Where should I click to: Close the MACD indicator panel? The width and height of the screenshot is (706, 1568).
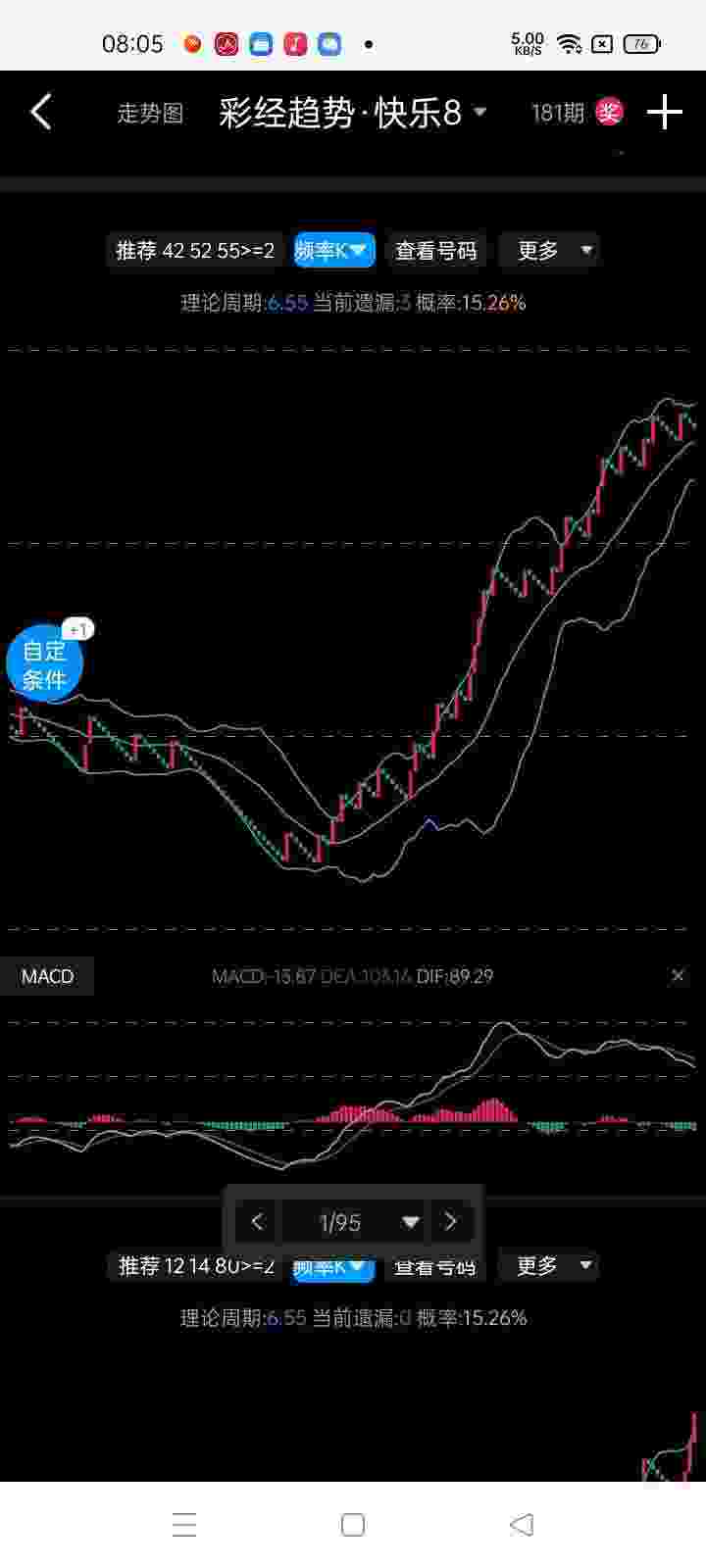pos(678,976)
